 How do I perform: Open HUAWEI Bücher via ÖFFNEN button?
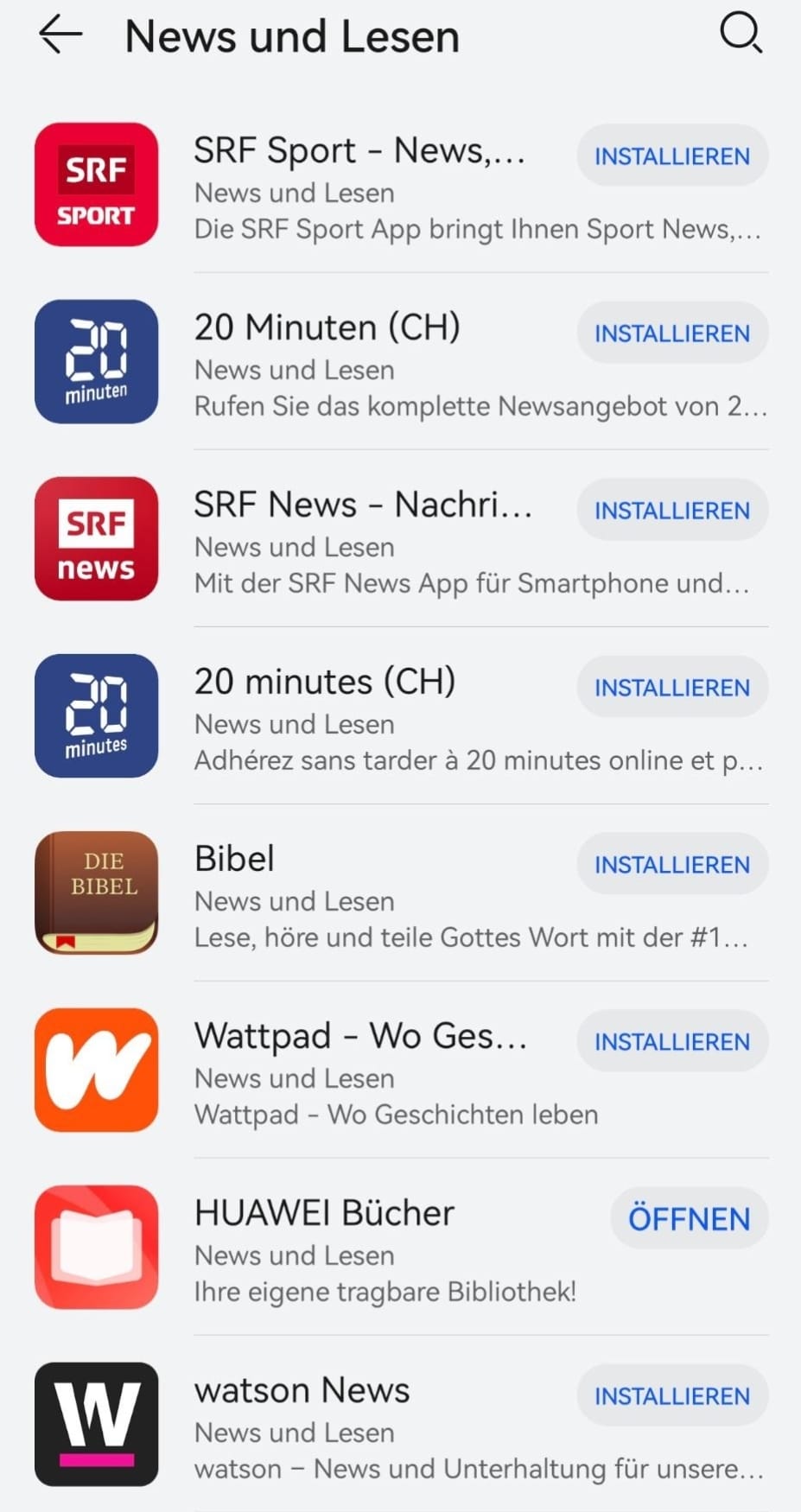coord(689,1218)
